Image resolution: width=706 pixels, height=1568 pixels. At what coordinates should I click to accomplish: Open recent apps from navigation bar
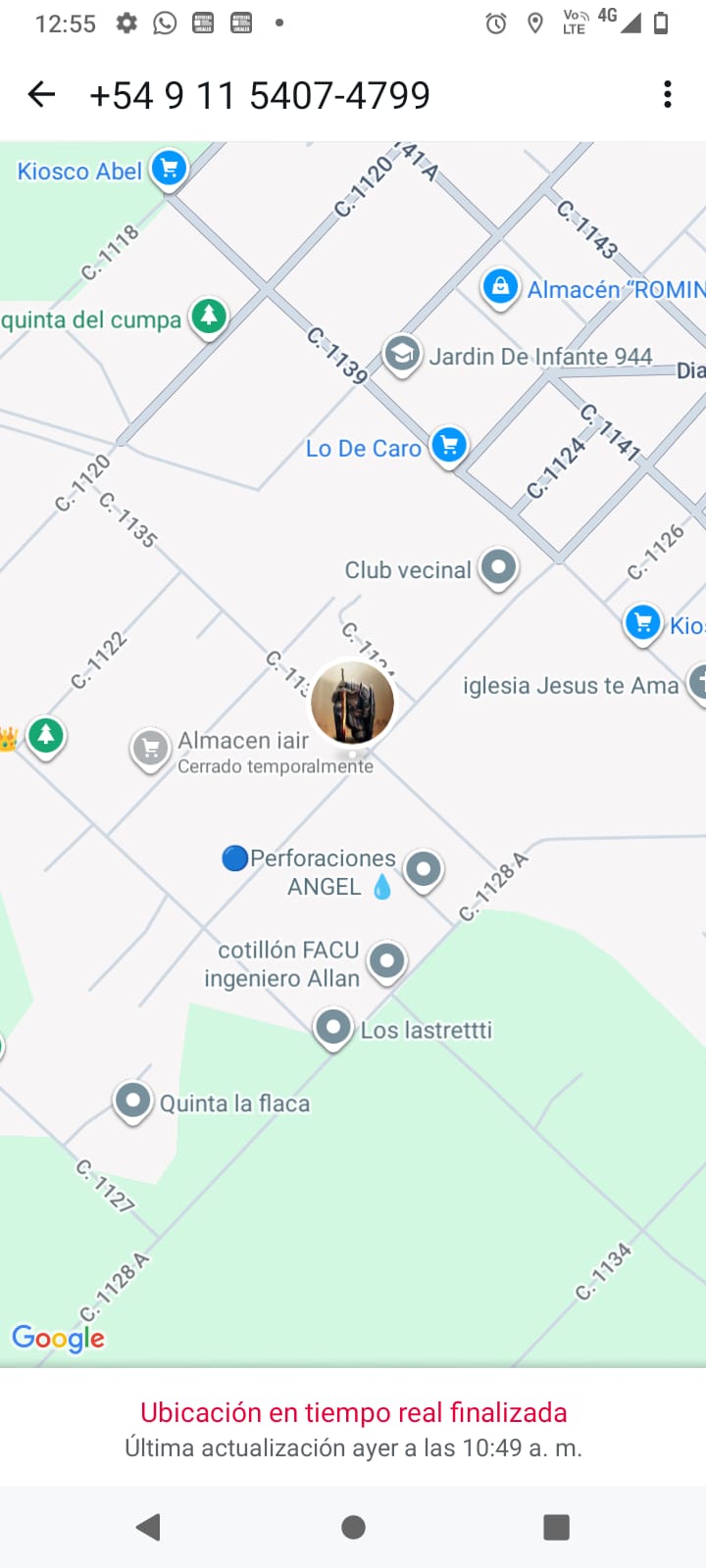click(x=556, y=1527)
